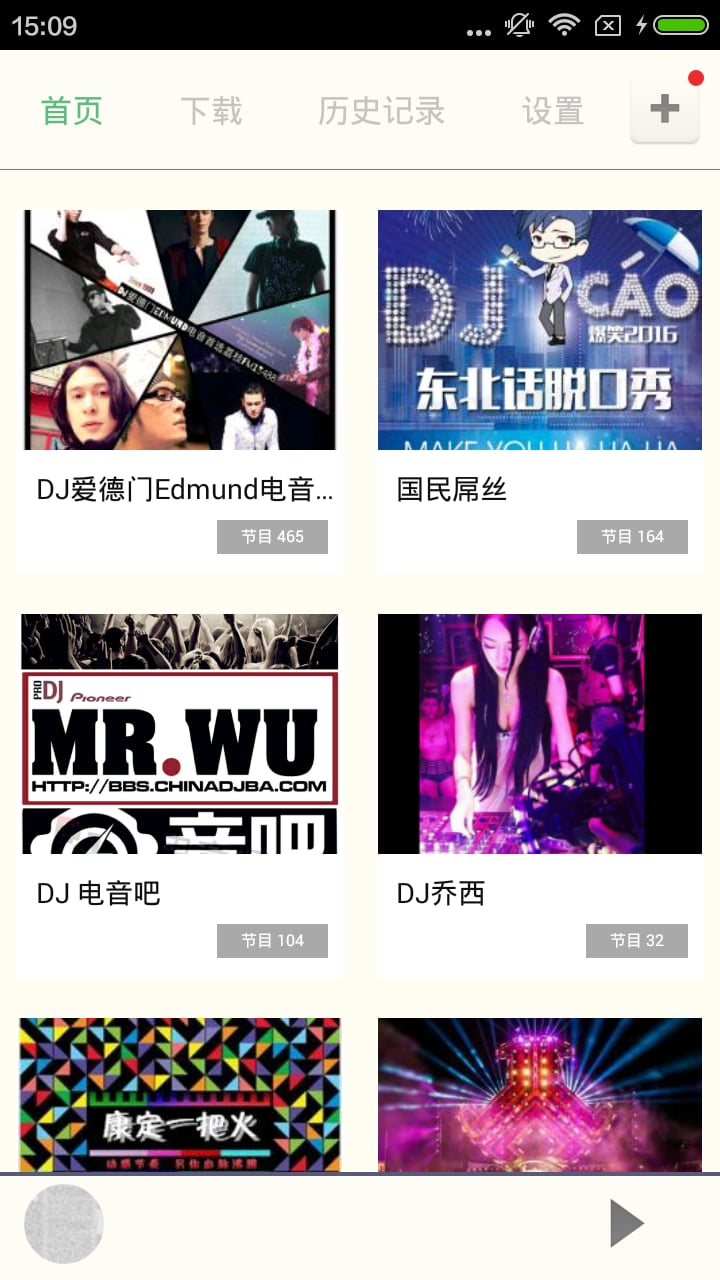Open the now-playing cover thumbnail
This screenshot has height=1280, width=720.
[64, 1223]
